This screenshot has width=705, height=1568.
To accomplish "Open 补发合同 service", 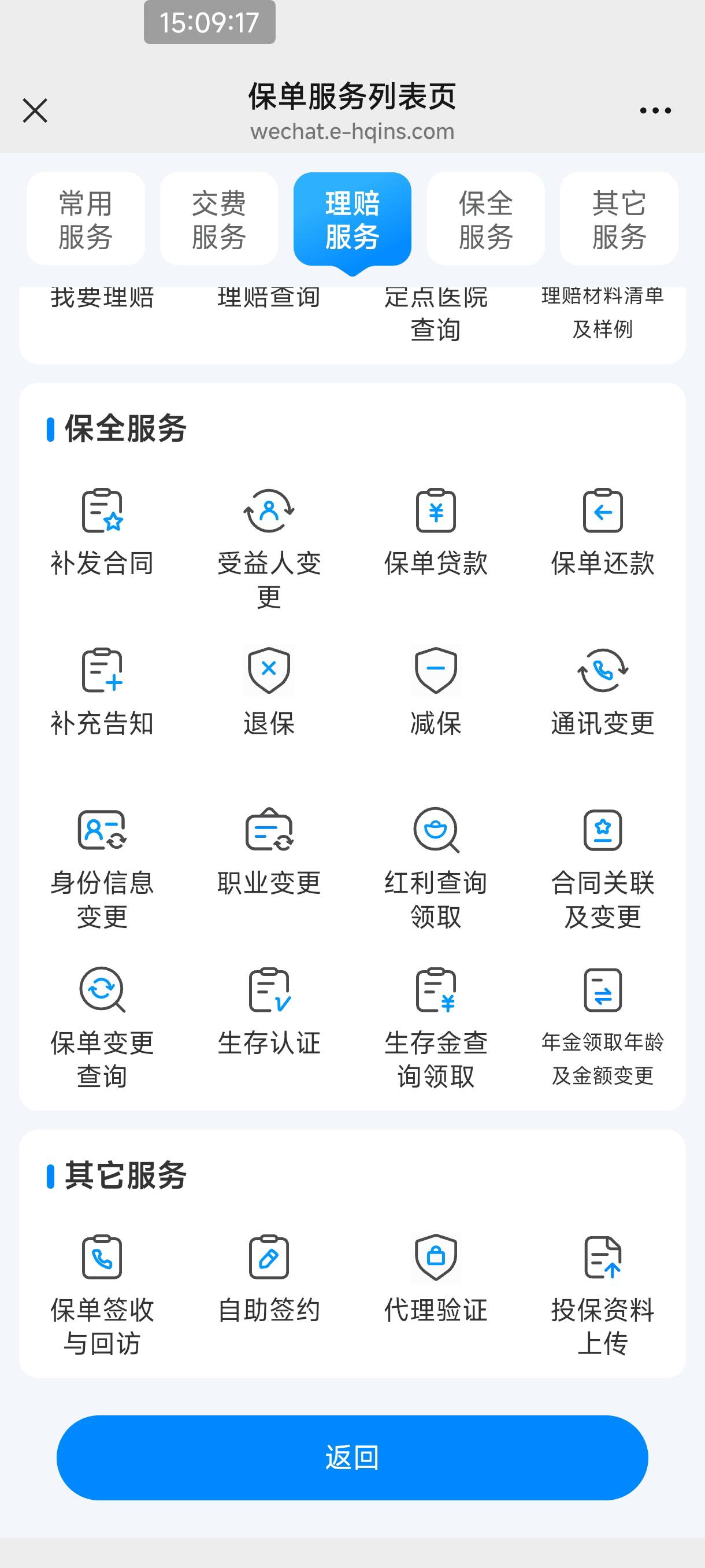I will click(102, 532).
